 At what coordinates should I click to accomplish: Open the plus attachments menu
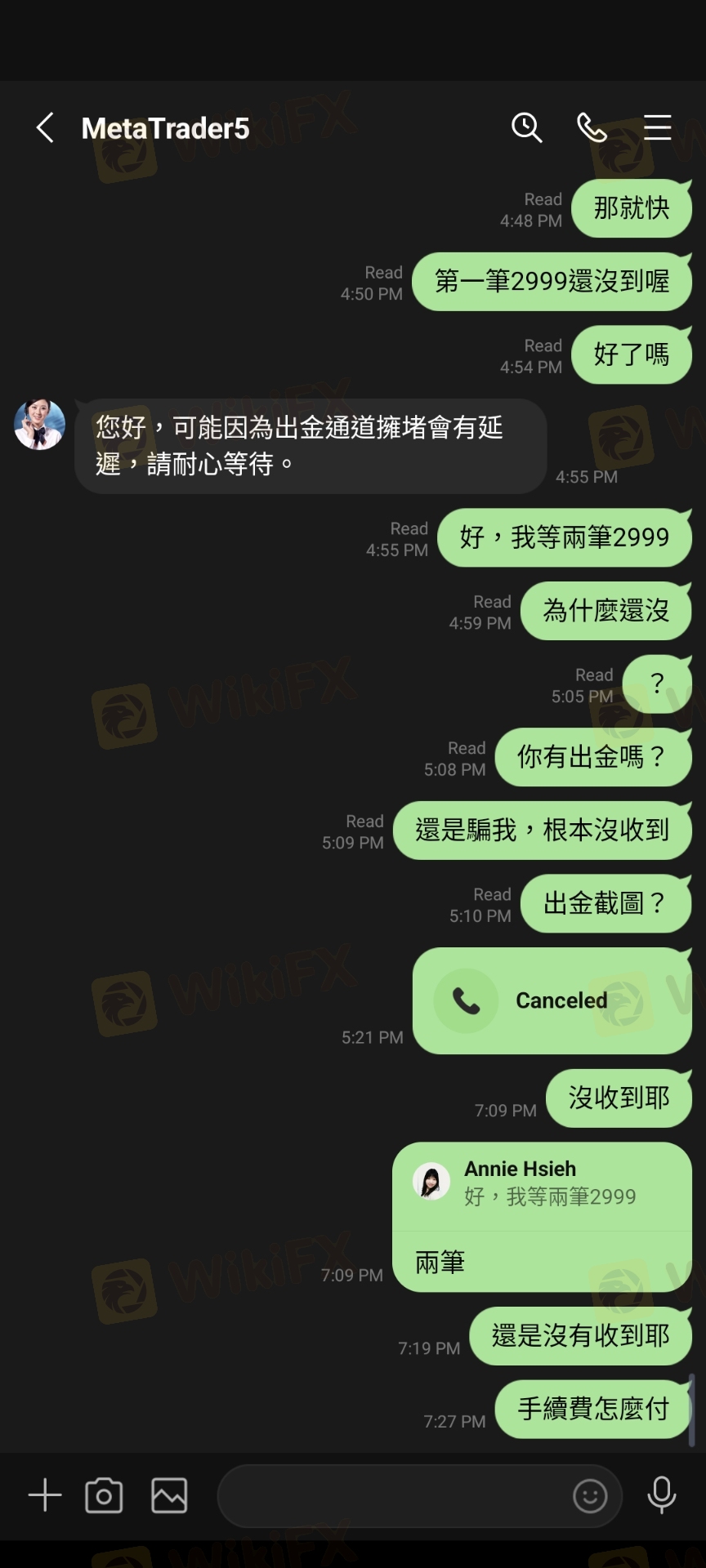pyautogui.click(x=45, y=1495)
